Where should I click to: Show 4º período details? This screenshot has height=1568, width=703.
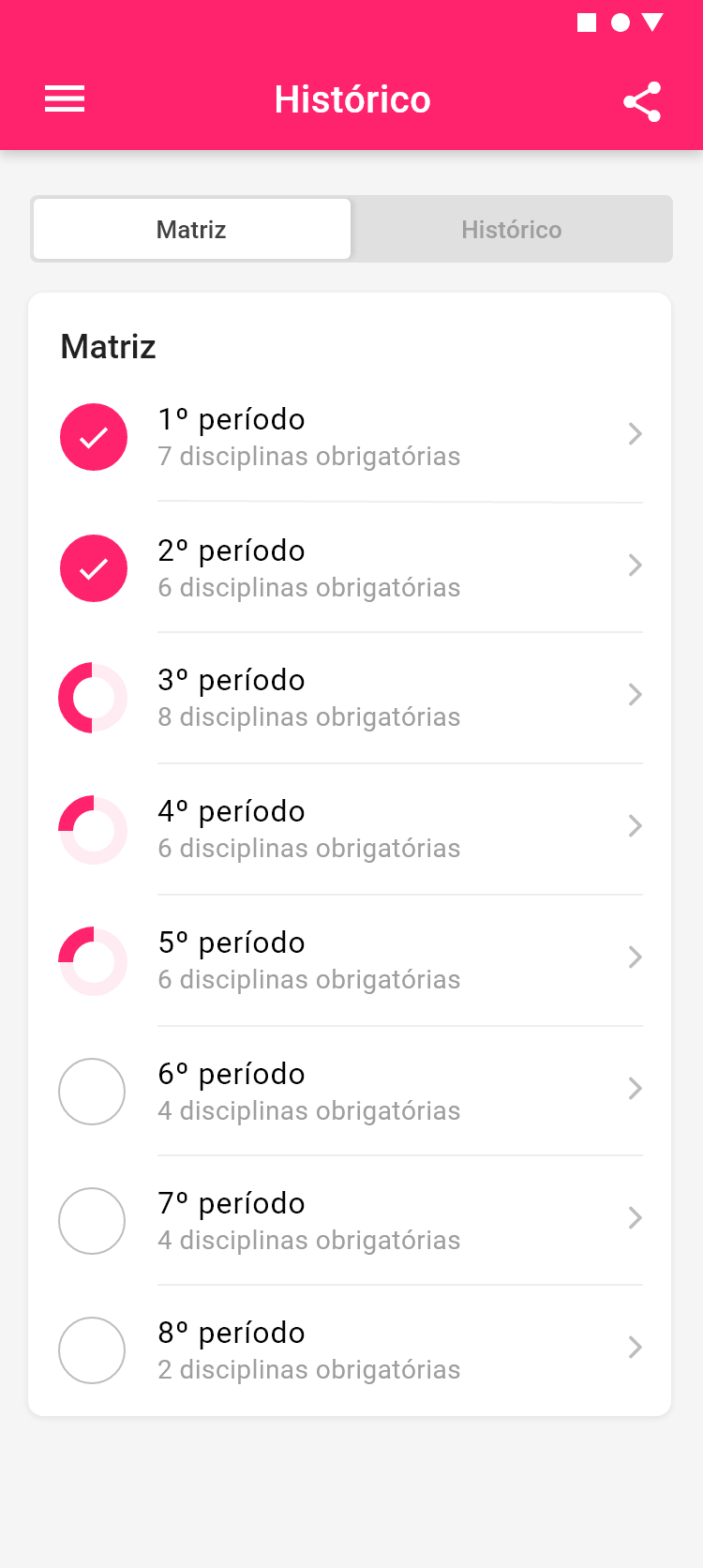pos(350,829)
